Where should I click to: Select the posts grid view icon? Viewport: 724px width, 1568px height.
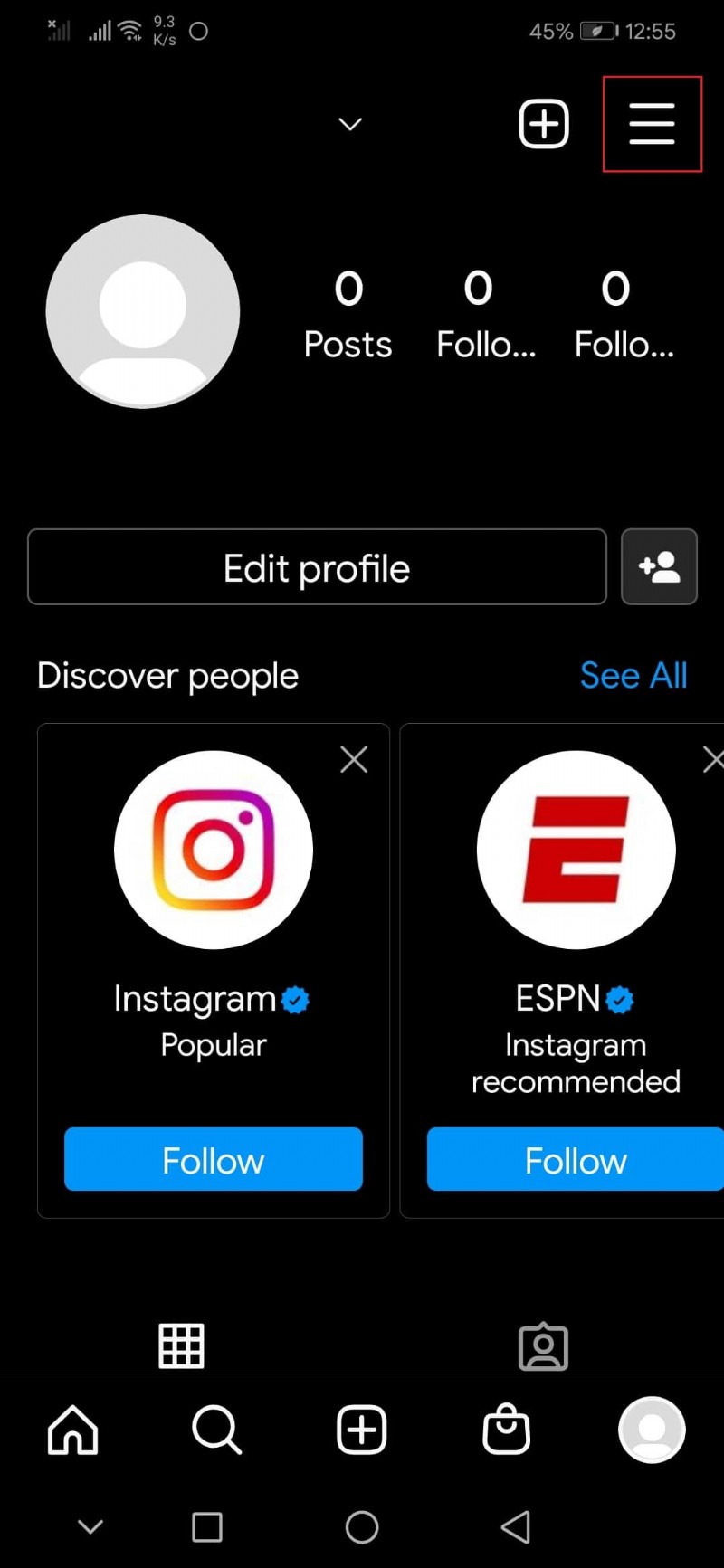coord(181,1345)
